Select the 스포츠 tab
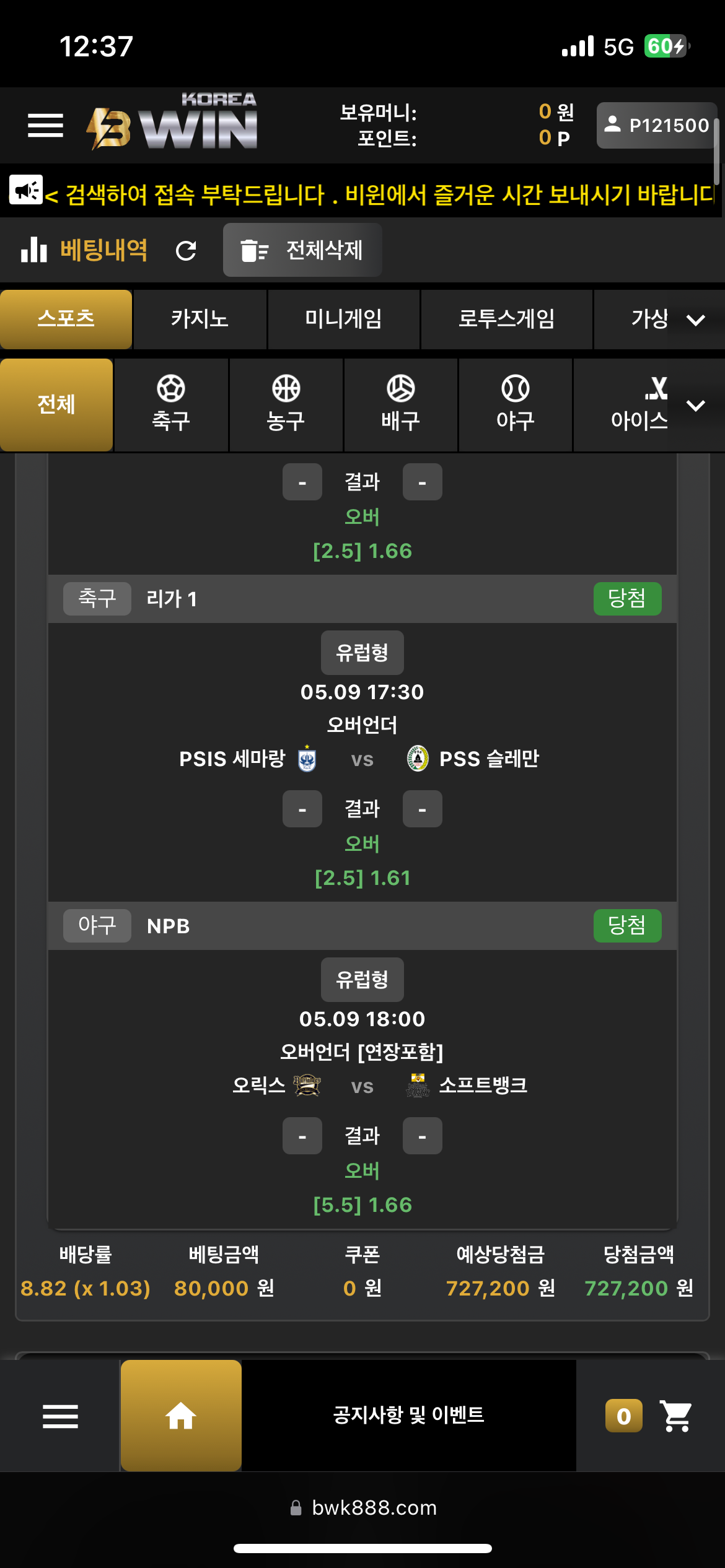This screenshot has width=725, height=1568. pos(66,319)
